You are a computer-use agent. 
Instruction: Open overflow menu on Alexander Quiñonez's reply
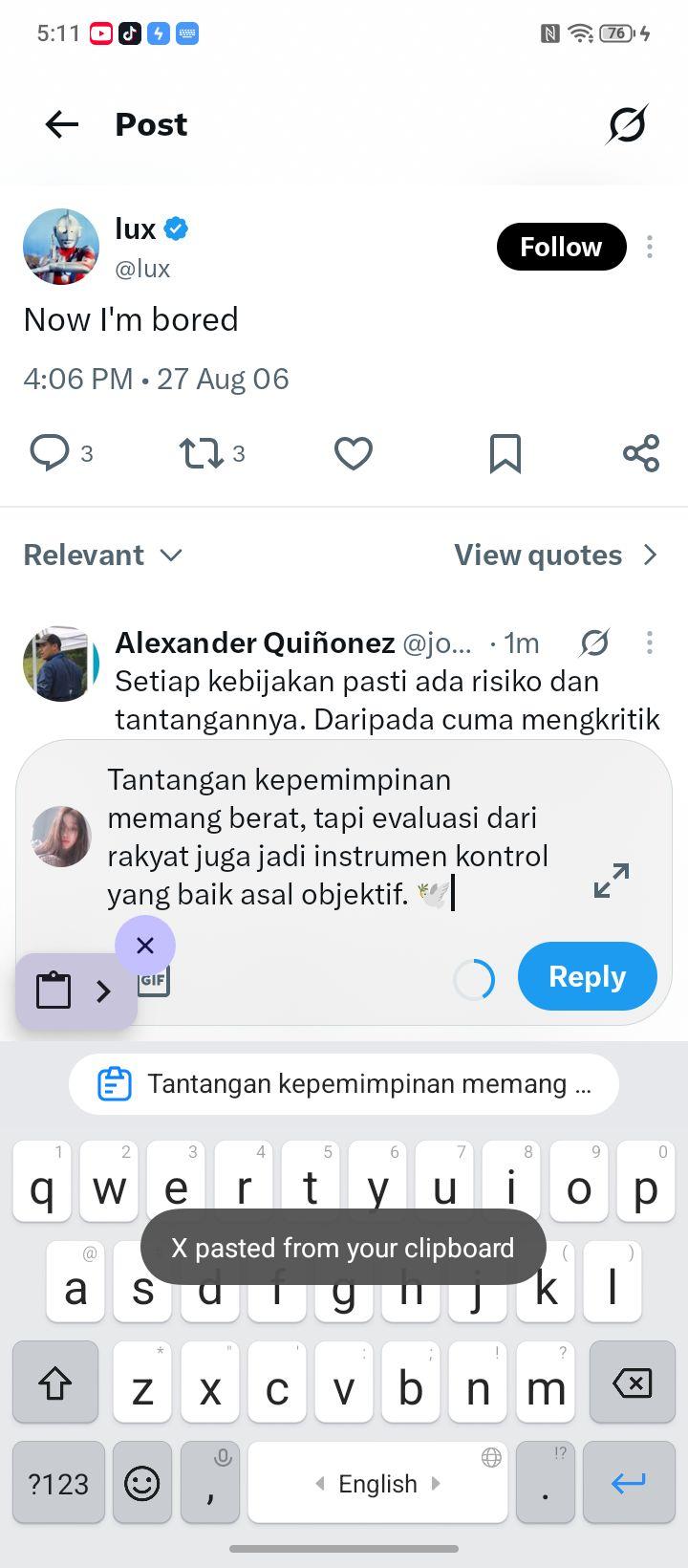650,642
